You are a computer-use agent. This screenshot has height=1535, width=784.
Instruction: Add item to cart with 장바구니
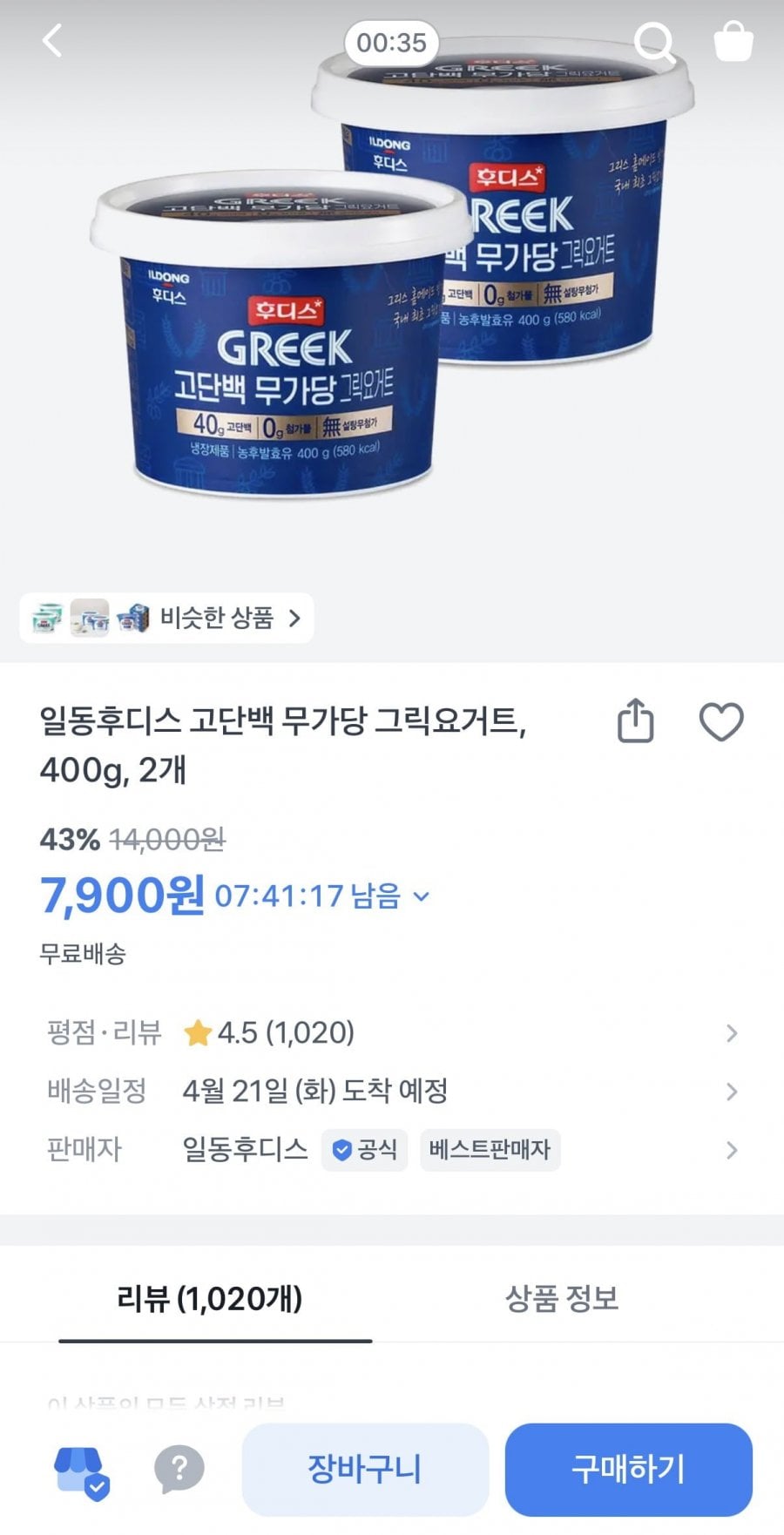coord(365,1470)
